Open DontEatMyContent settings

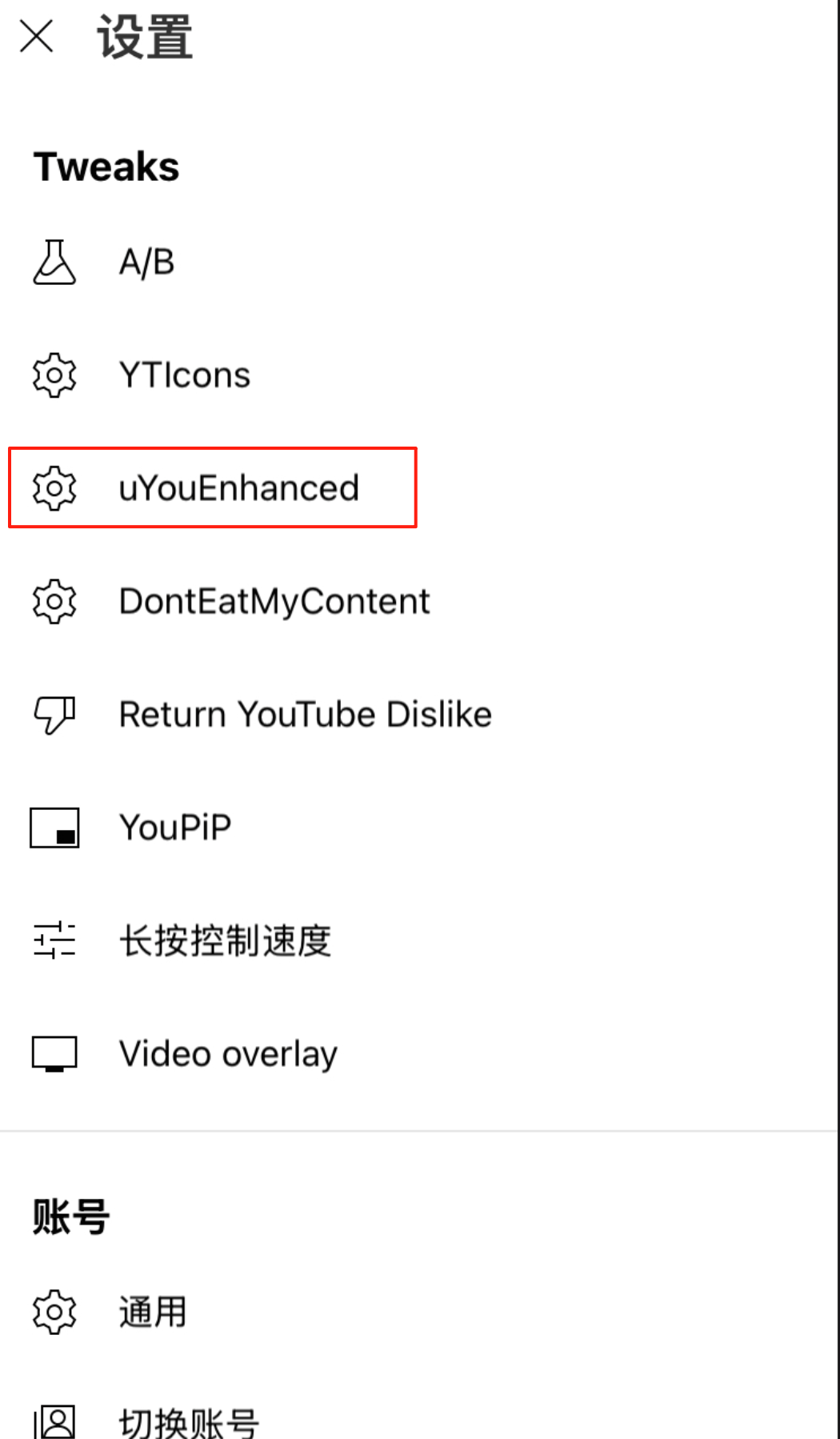pyautogui.click(x=420, y=601)
